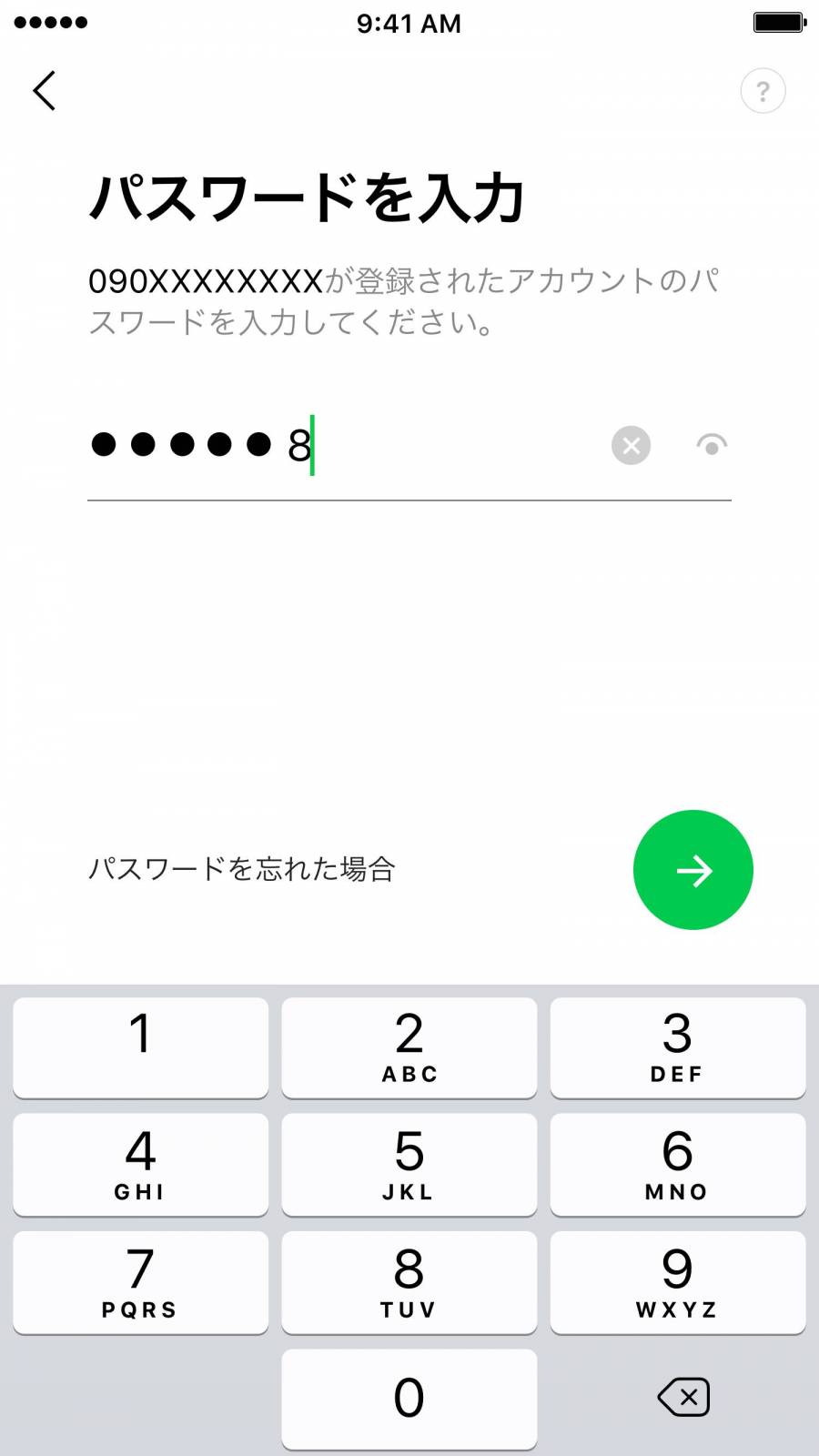
Task: Type digit 5 on the keypad
Action: [409, 1165]
